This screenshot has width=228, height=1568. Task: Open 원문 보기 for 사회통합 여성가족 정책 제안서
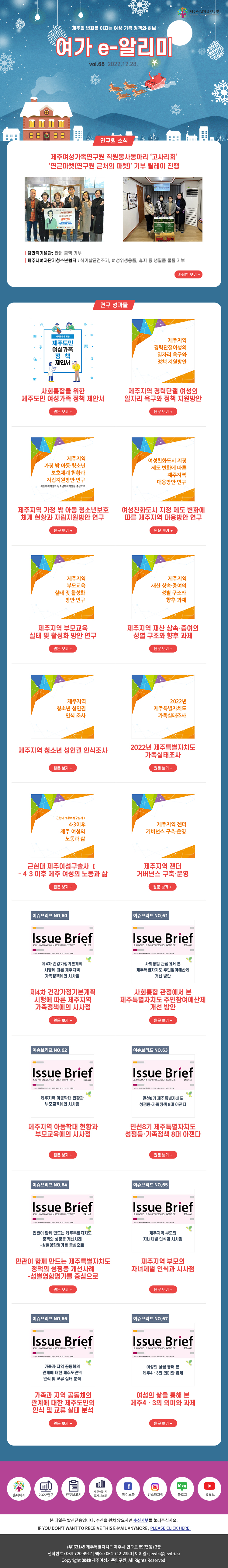point(63,412)
